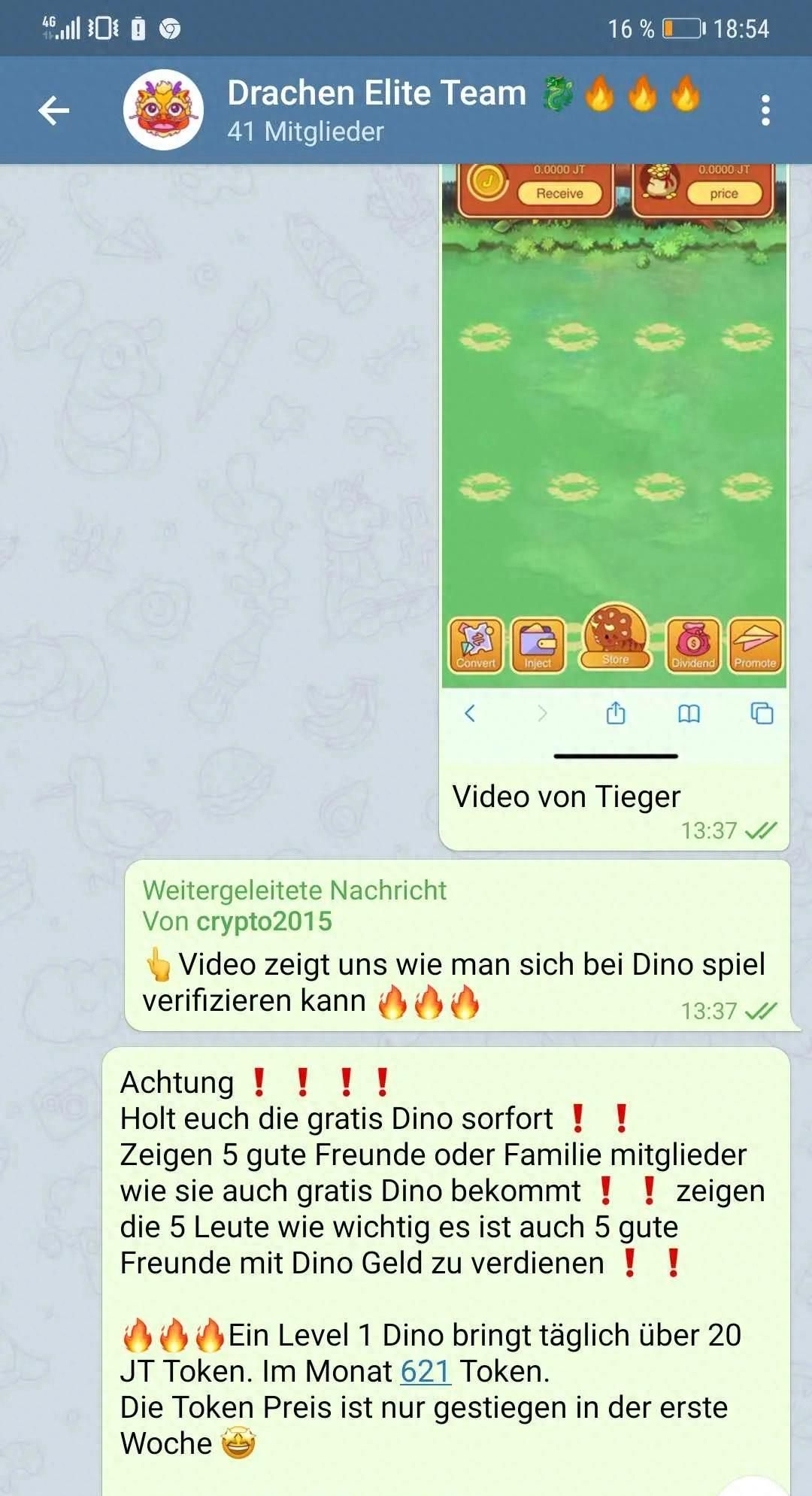
Task: Tap the underlined 621 link
Action: pyautogui.click(x=426, y=1371)
